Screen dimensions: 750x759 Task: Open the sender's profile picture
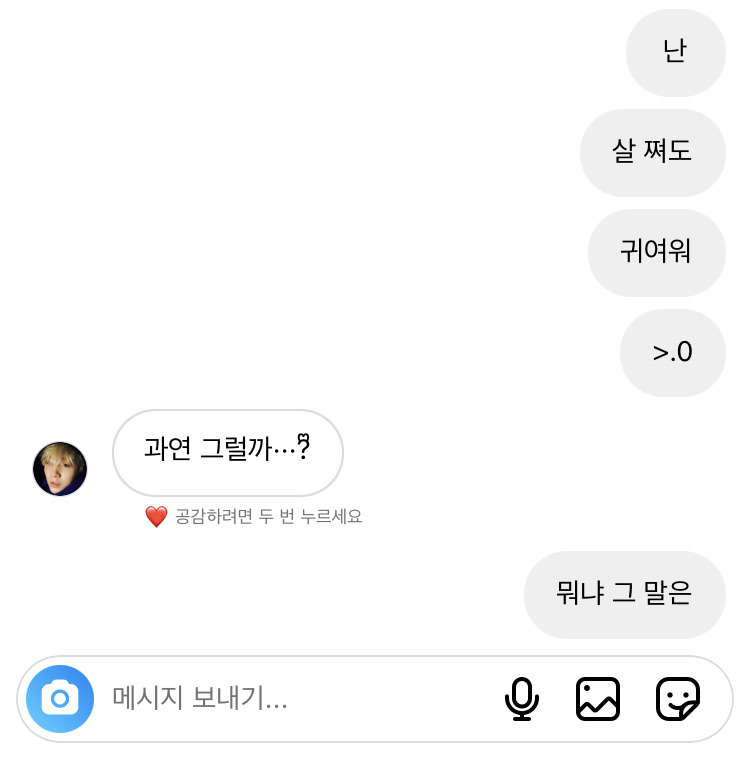(x=60, y=469)
